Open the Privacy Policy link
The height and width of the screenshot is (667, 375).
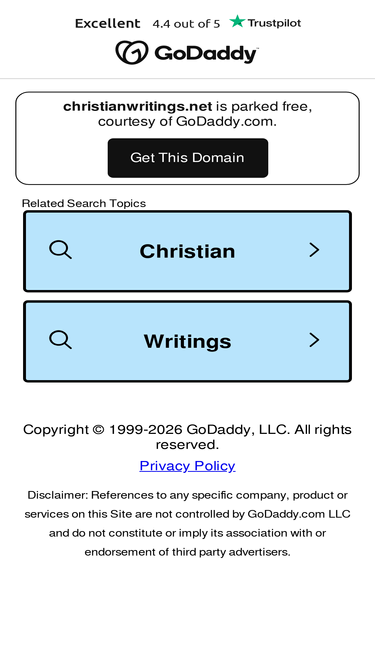[x=188, y=466]
